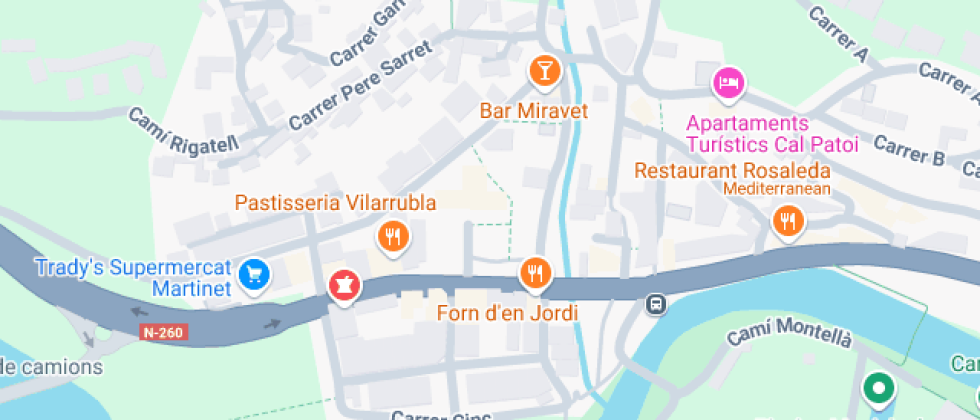Select the Forn d'en Jordi marker
Screen dimensions: 980x420
pos(536,272)
